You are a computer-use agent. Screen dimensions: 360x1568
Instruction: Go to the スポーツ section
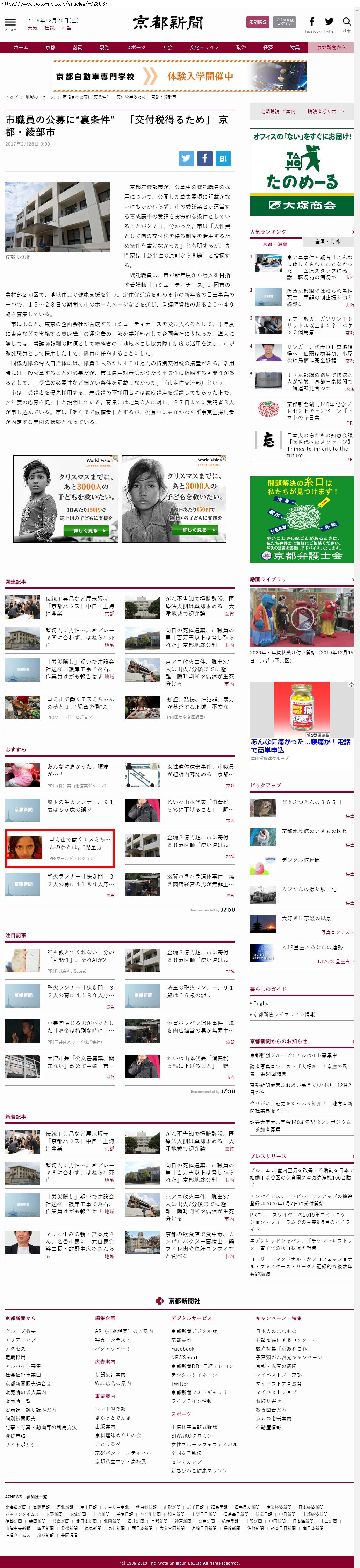tap(136, 48)
